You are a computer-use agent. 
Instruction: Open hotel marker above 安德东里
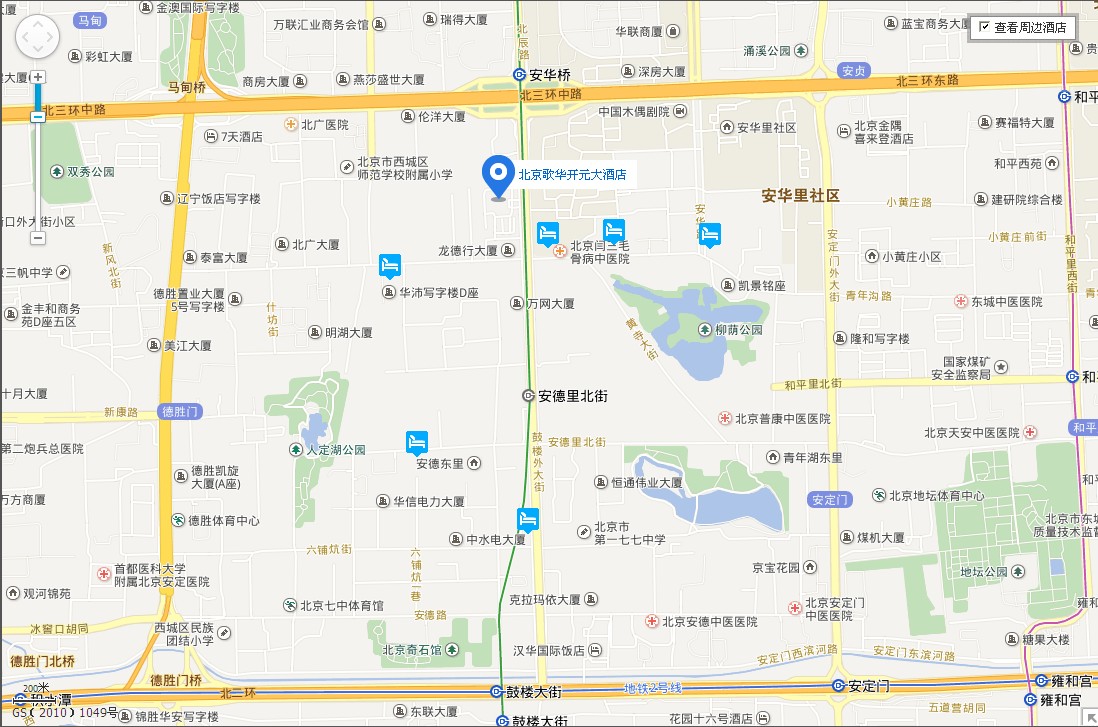tap(417, 441)
